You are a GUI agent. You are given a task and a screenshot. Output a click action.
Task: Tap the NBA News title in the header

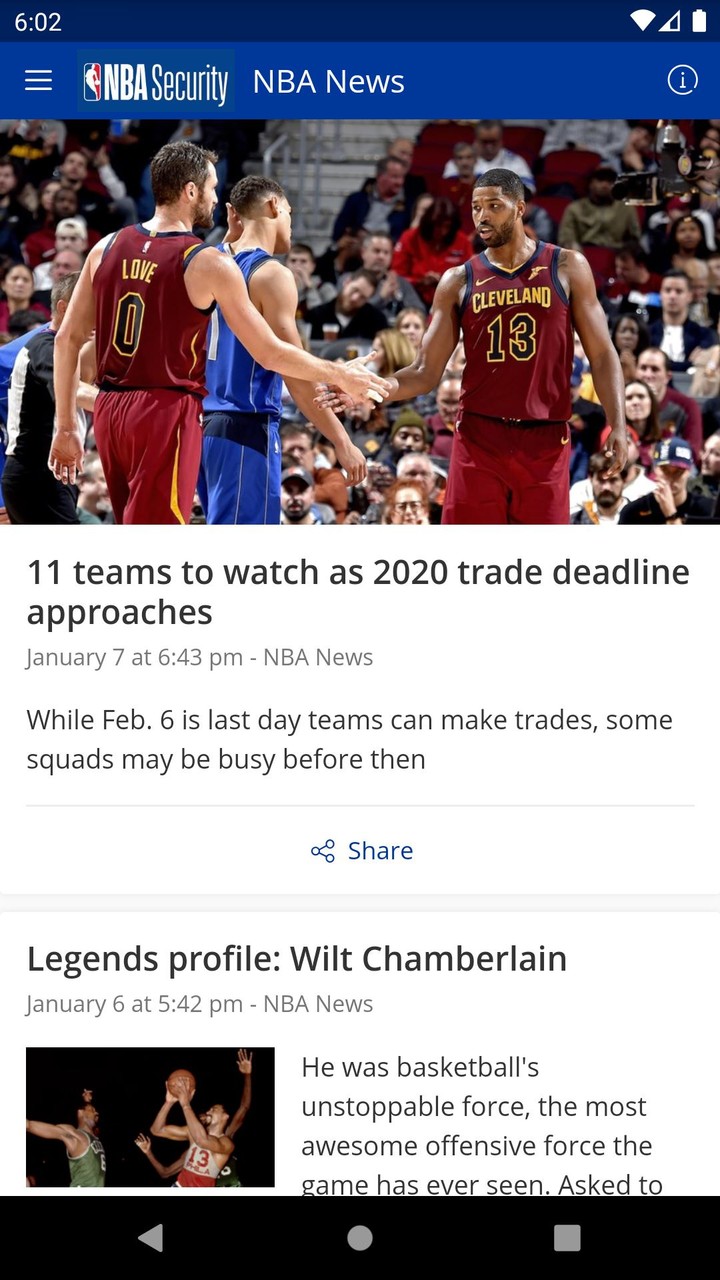tap(328, 80)
